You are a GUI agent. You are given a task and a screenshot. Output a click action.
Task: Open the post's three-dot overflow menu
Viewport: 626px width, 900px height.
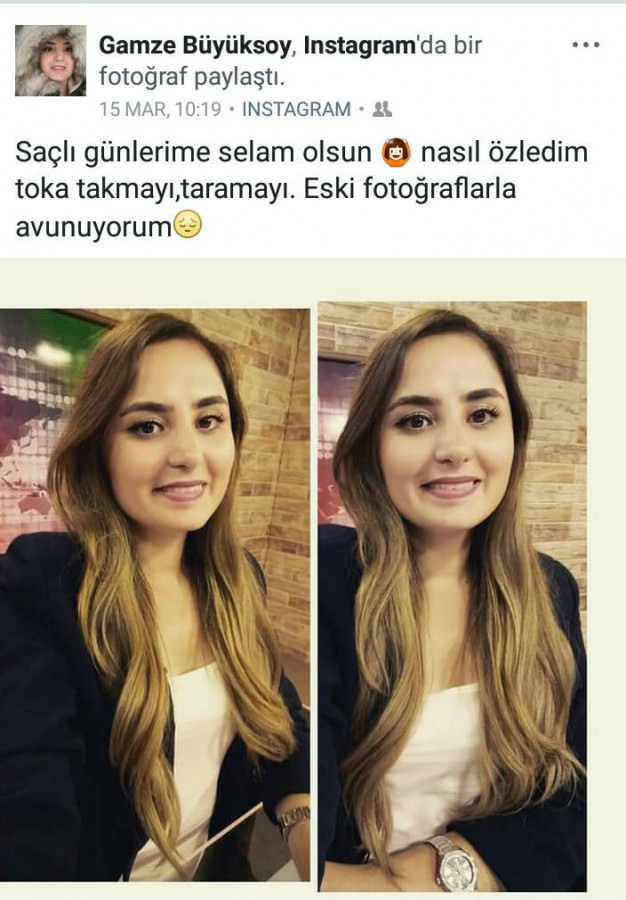coord(585,46)
